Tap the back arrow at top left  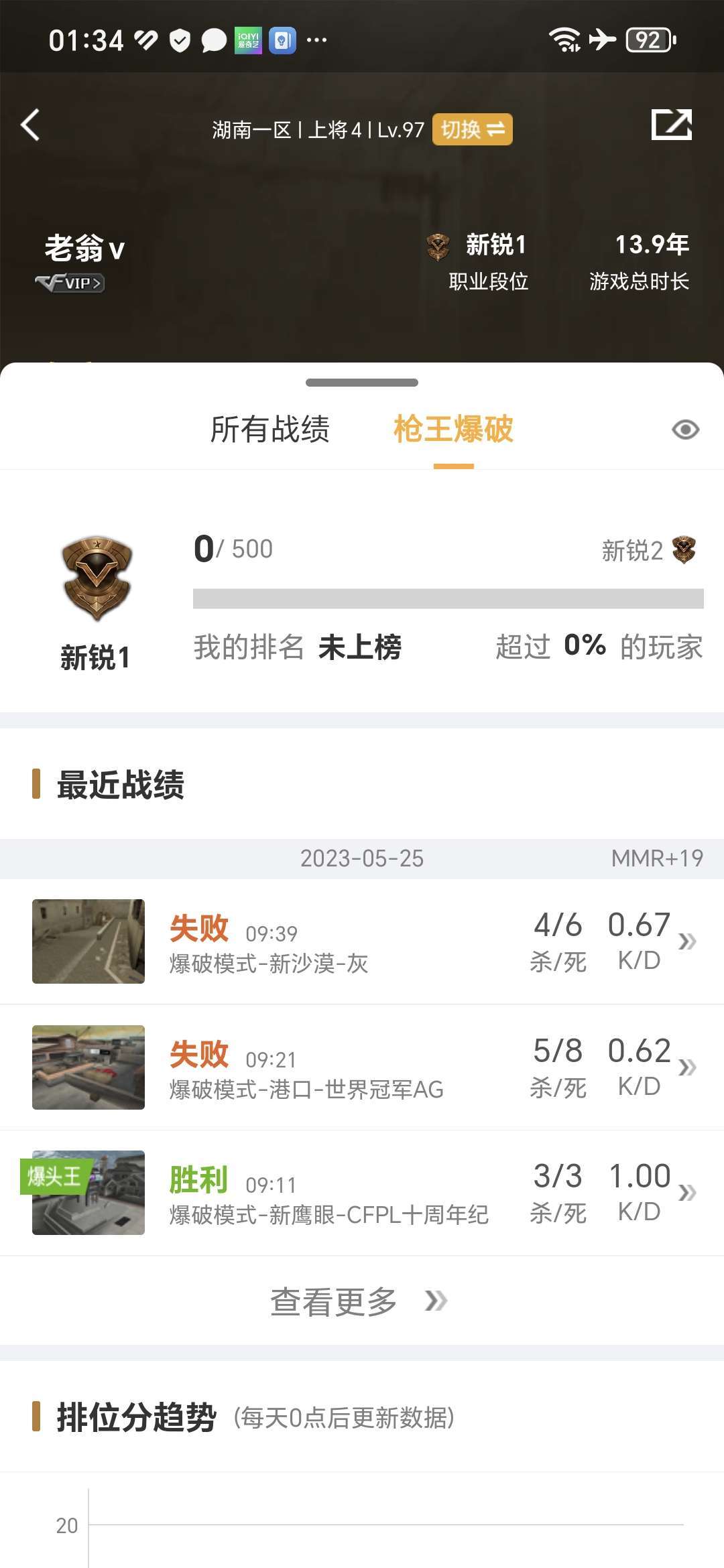click(30, 125)
